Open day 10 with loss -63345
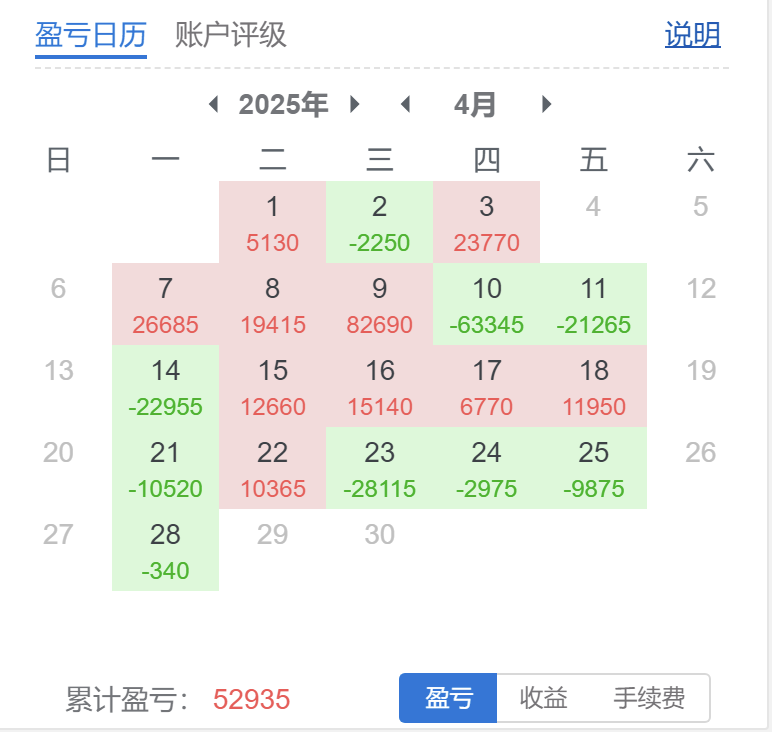The image size is (772, 732). click(x=486, y=305)
